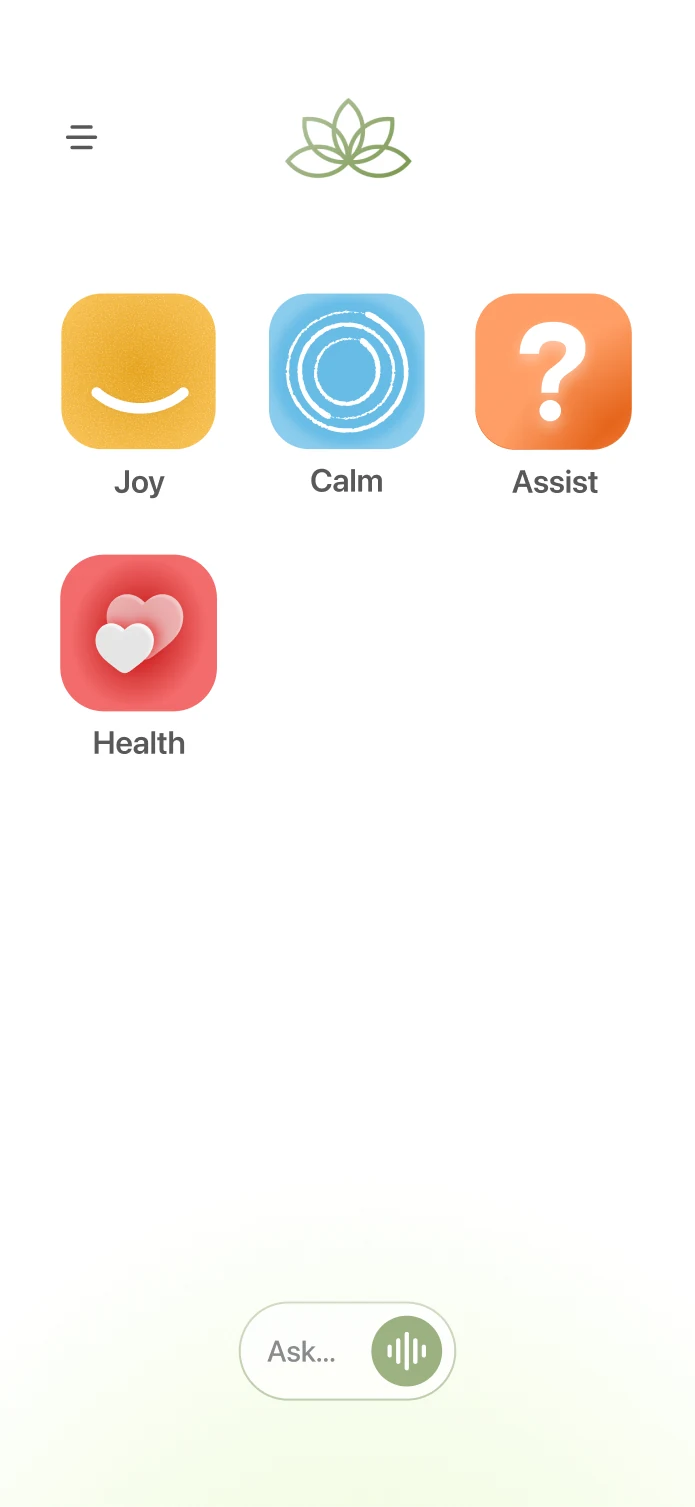The height and width of the screenshot is (1507, 695).
Task: Open the hamburger menu
Action: tap(81, 137)
